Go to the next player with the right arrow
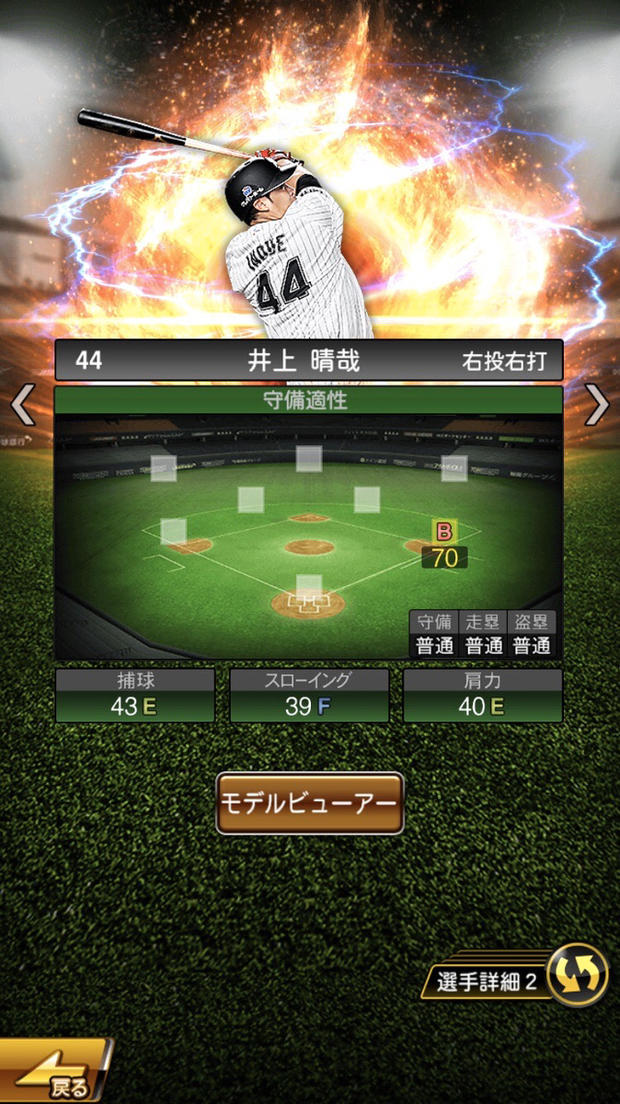Screen dimensions: 620x1104 point(597,405)
